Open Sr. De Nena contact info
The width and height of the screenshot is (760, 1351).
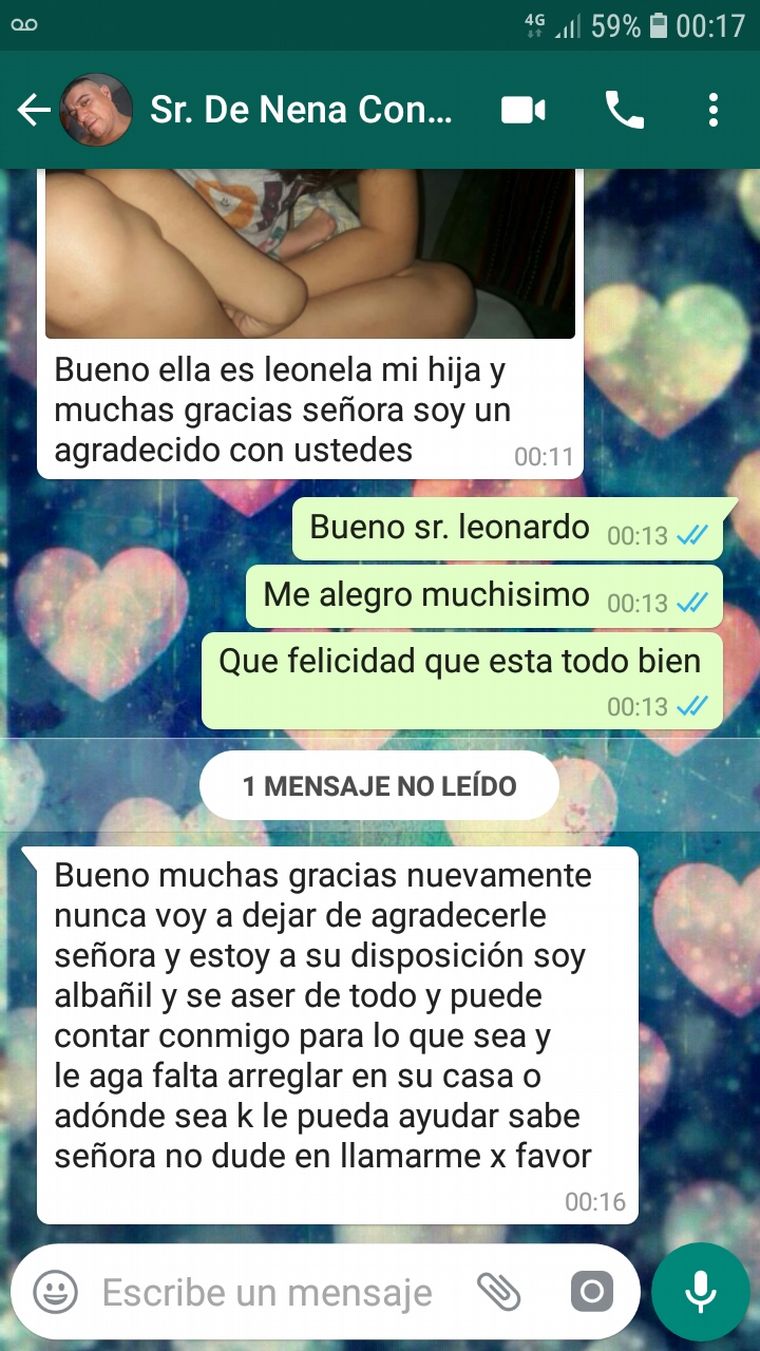point(300,110)
